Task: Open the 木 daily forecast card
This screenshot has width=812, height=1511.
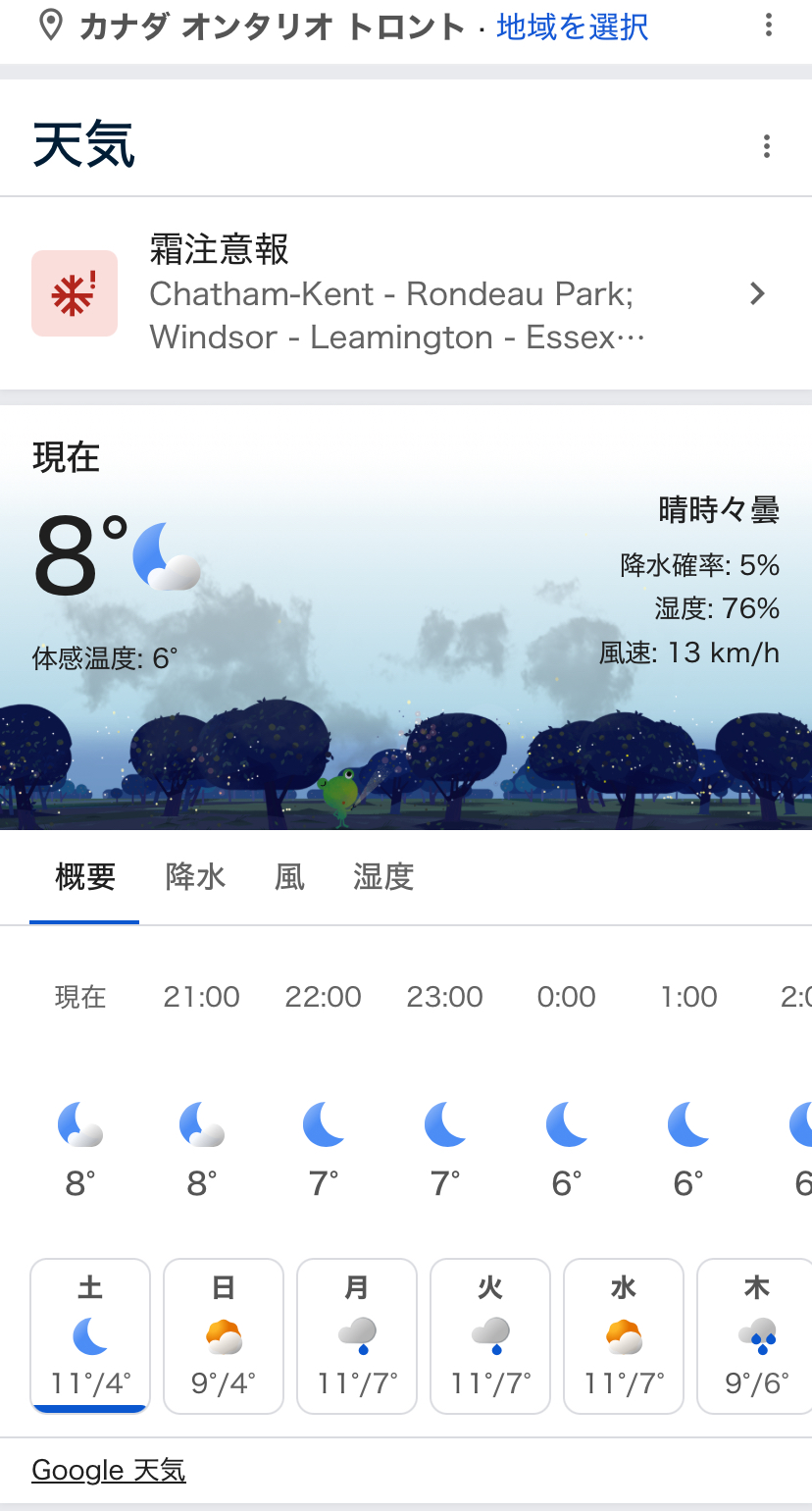Action: (x=755, y=1336)
